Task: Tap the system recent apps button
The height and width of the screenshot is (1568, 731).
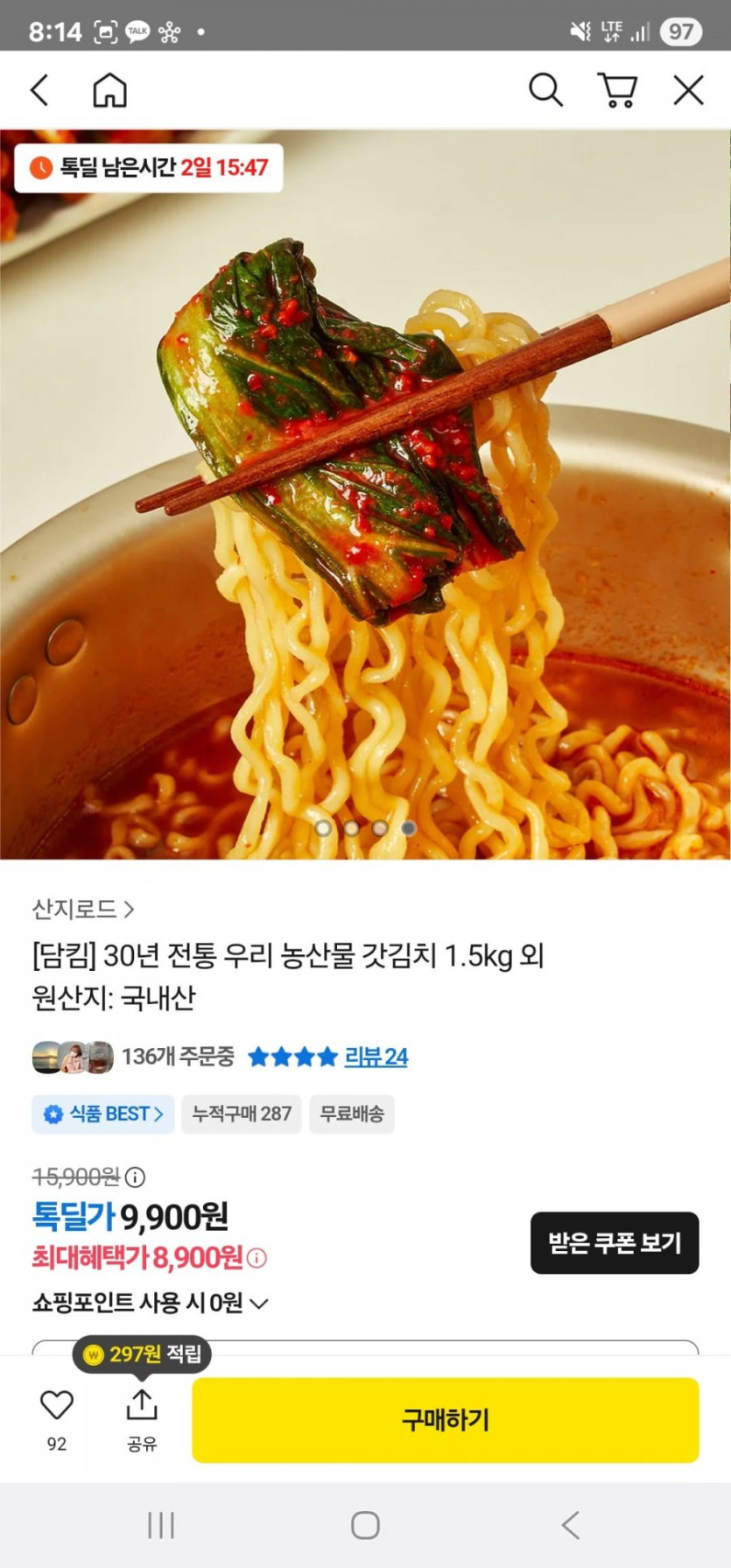Action: [x=161, y=1525]
